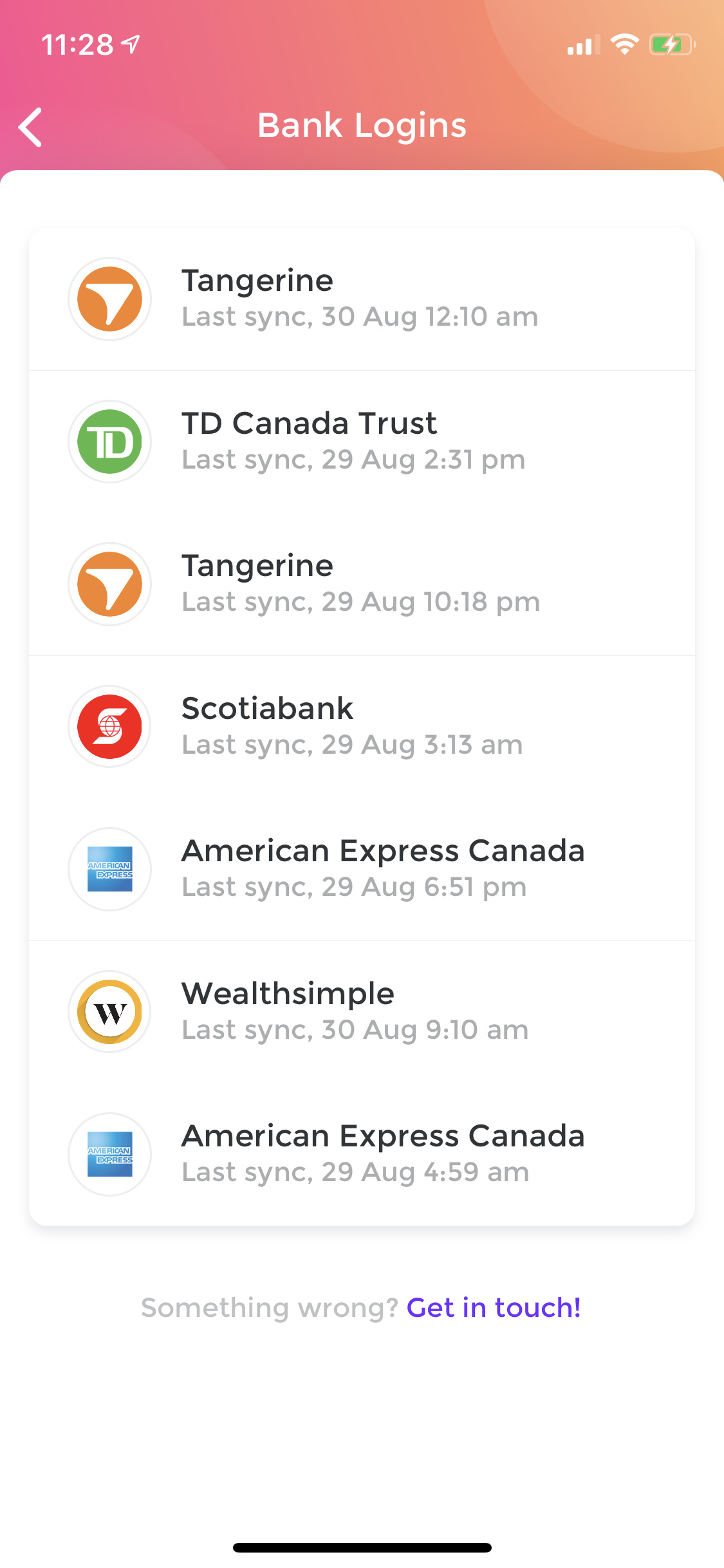This screenshot has width=724, height=1568.
Task: Go back from Bank Logins
Action: [x=30, y=127]
